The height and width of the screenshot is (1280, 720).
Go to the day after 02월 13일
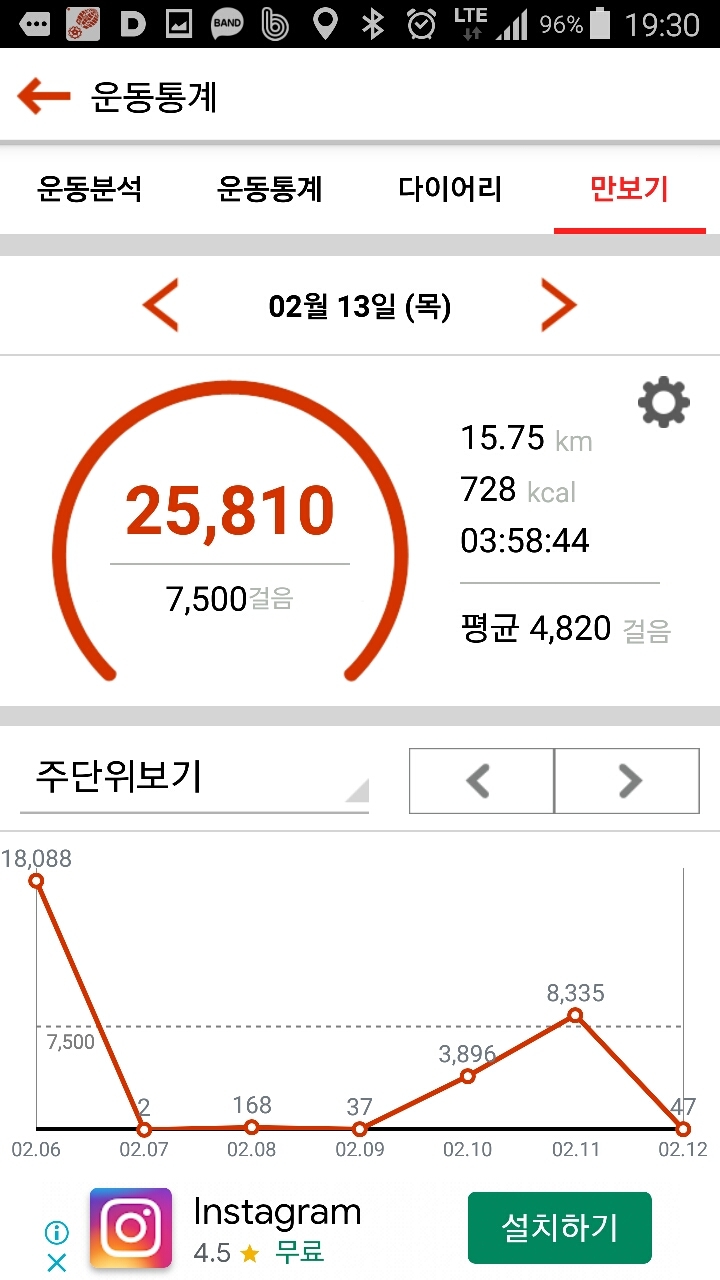pos(559,306)
